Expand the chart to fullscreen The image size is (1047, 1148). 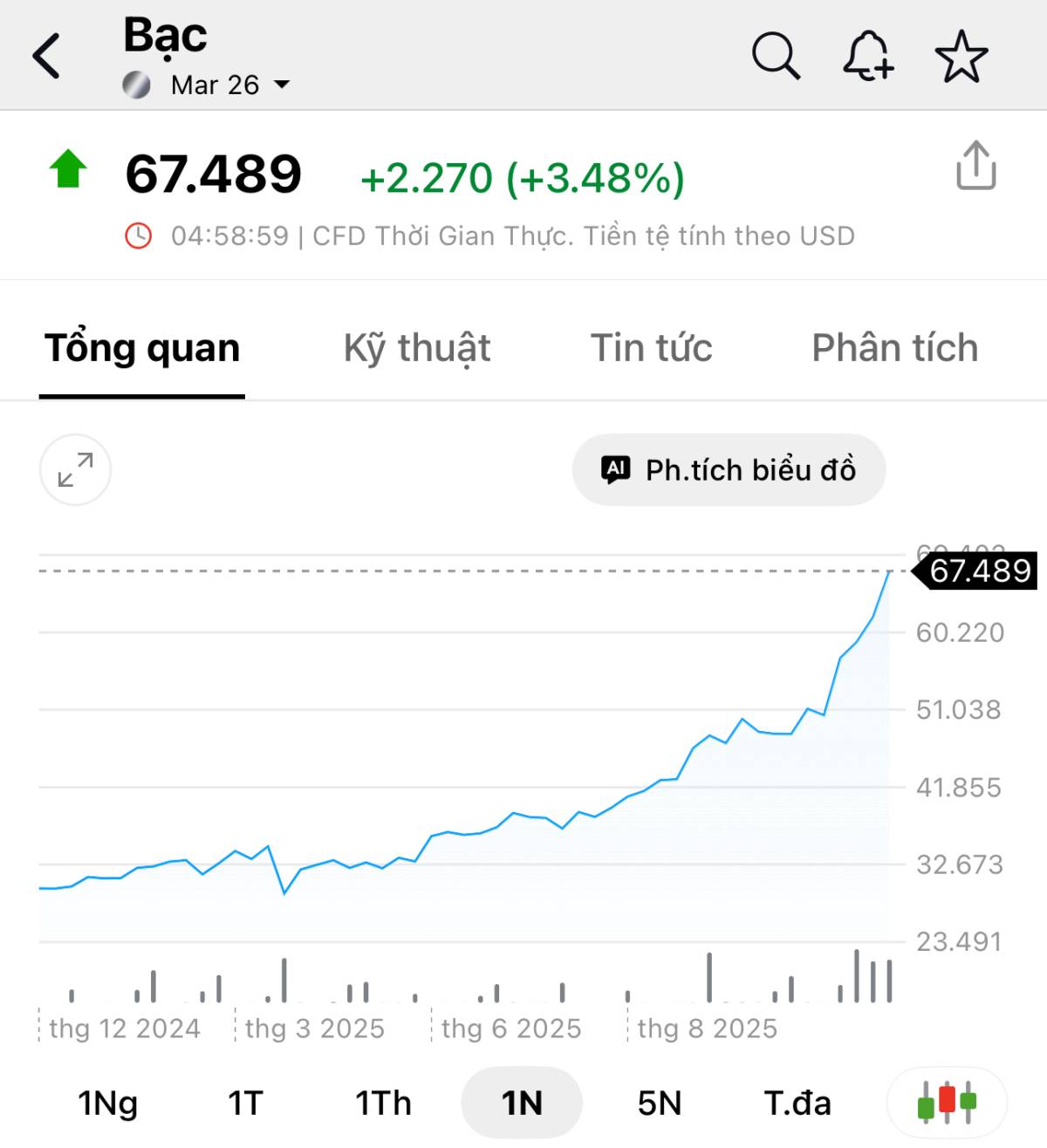coord(74,469)
